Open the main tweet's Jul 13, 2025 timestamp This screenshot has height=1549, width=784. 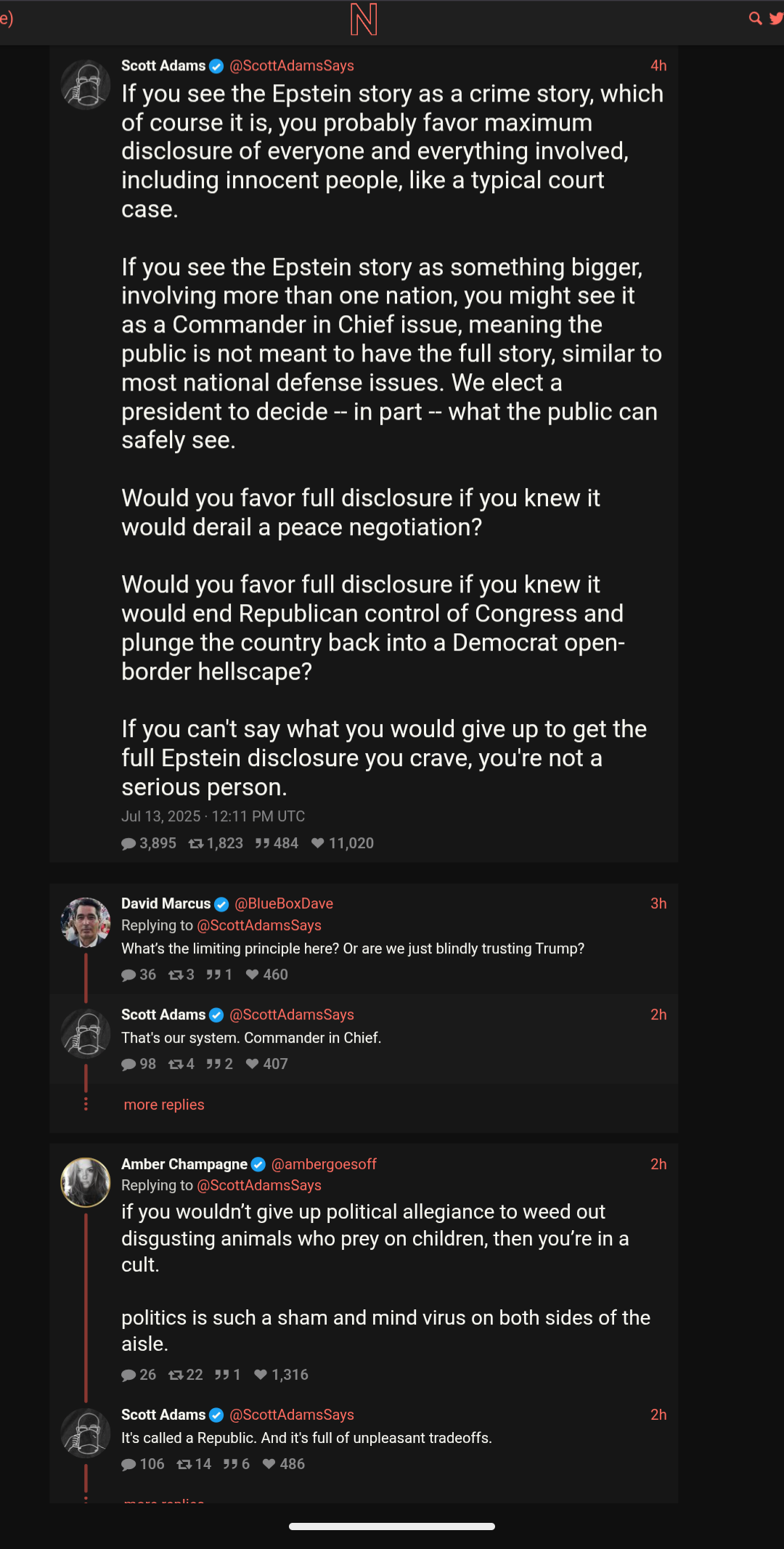pos(213,816)
